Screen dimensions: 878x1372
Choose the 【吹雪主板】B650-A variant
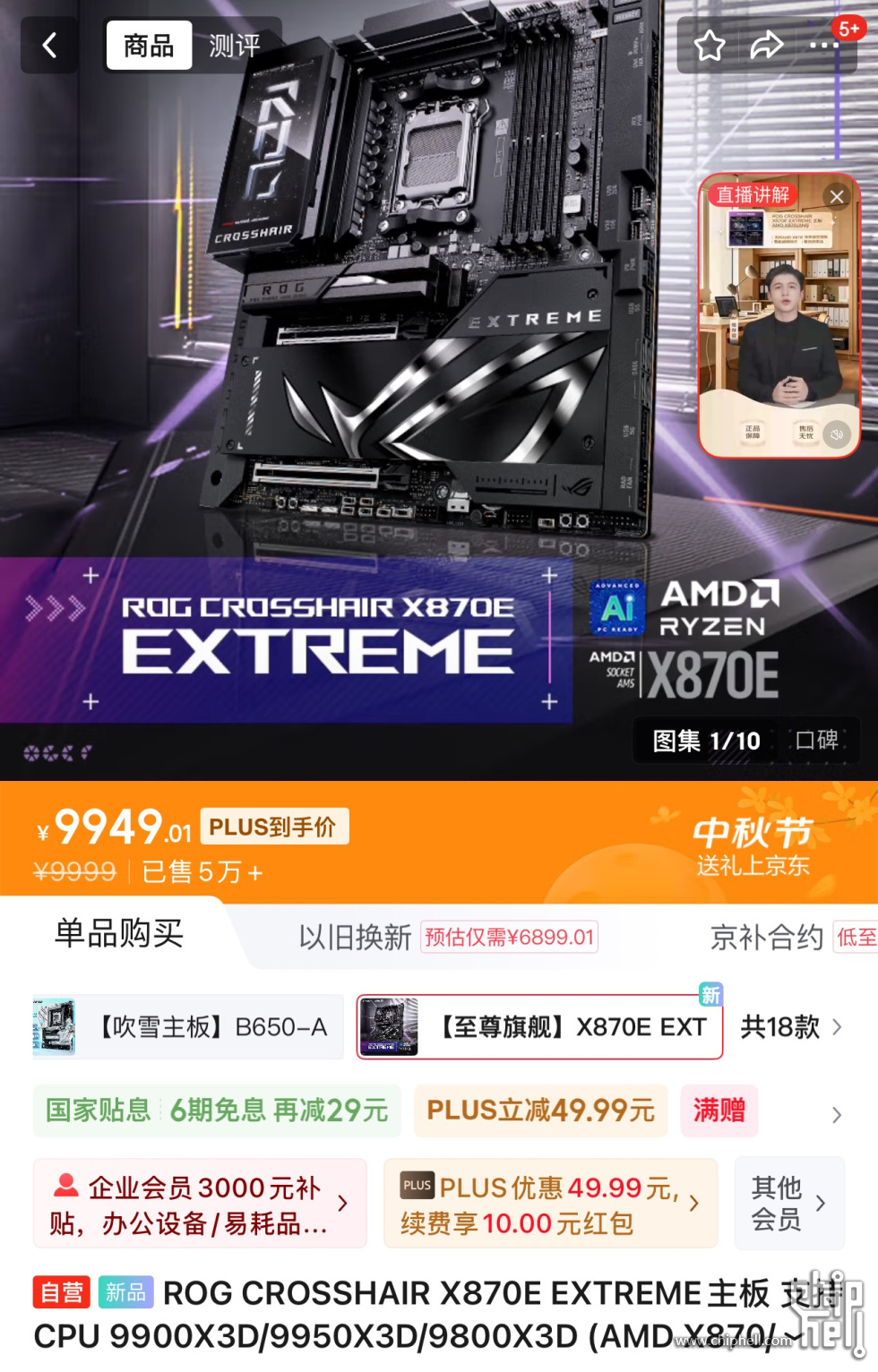tap(188, 1027)
